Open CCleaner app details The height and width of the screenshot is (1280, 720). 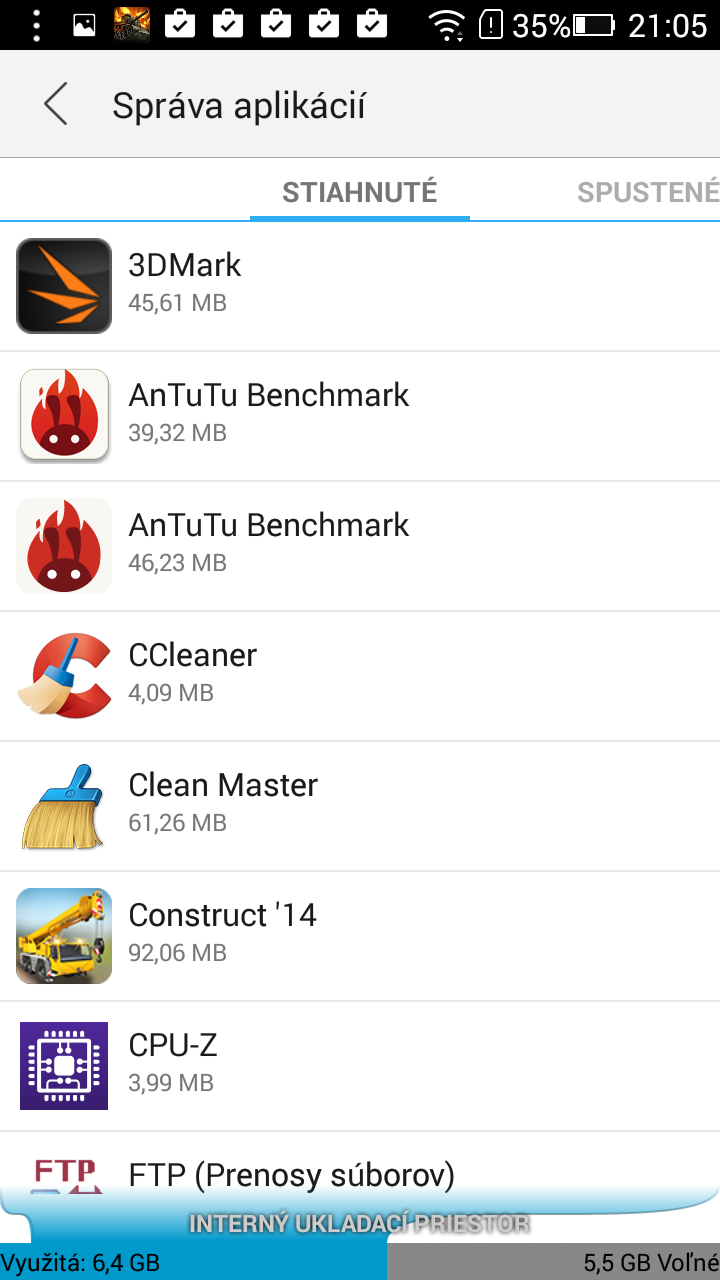click(x=360, y=675)
